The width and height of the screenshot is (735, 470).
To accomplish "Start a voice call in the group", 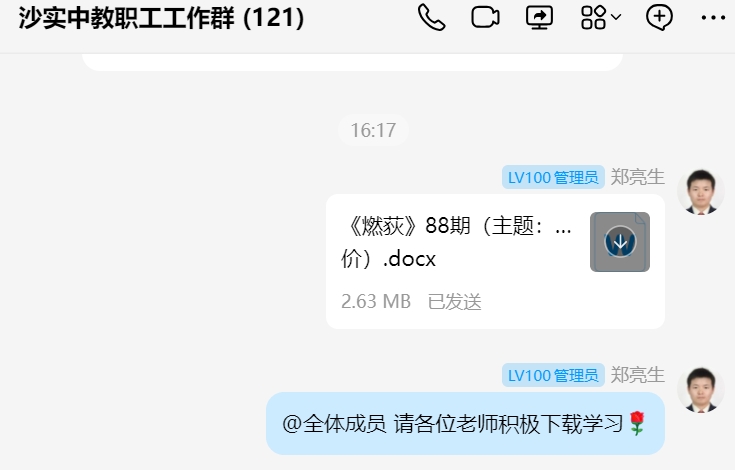I will click(432, 18).
